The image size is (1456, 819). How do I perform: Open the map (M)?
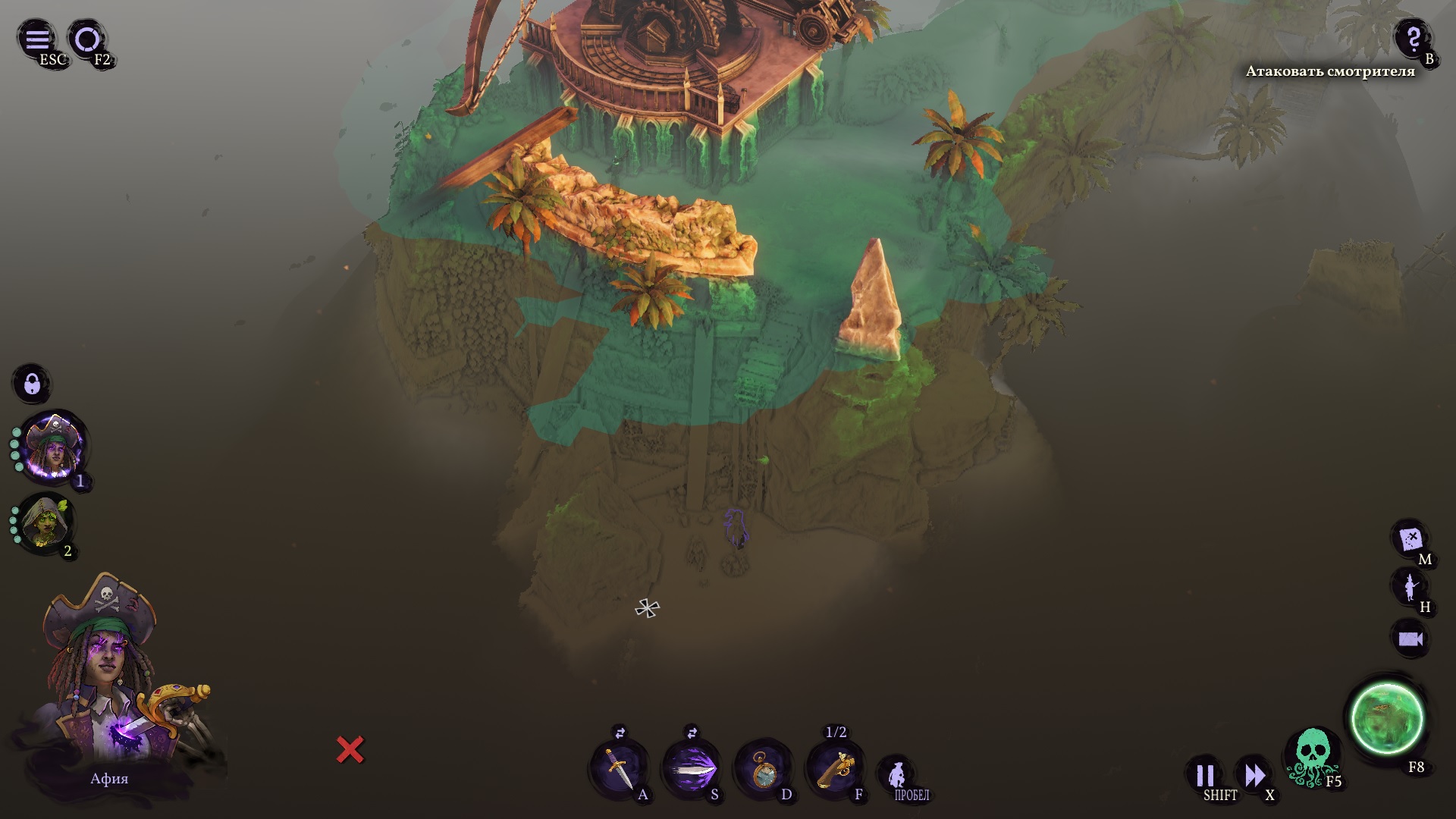(1410, 539)
